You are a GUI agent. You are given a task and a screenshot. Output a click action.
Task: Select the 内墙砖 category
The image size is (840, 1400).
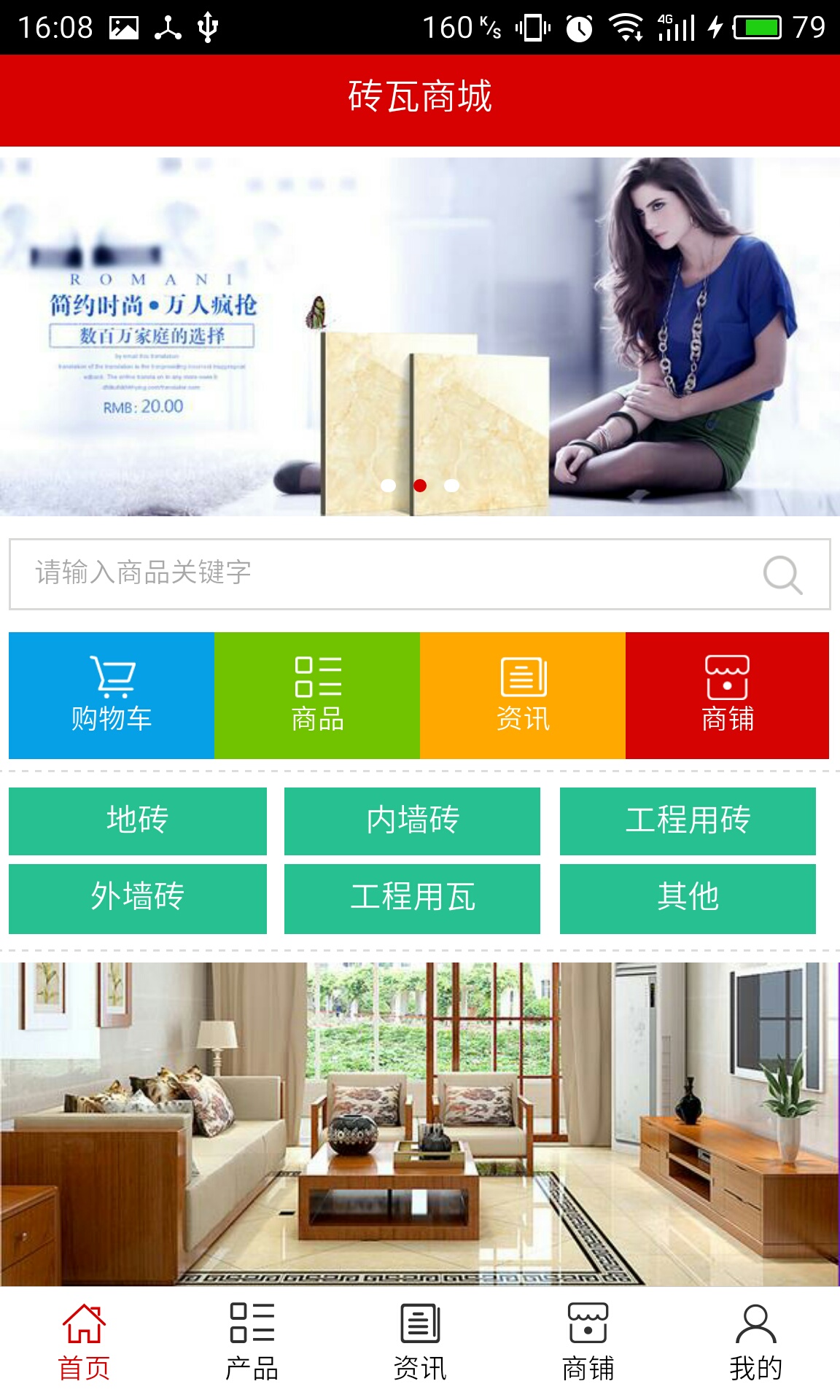click(x=412, y=820)
